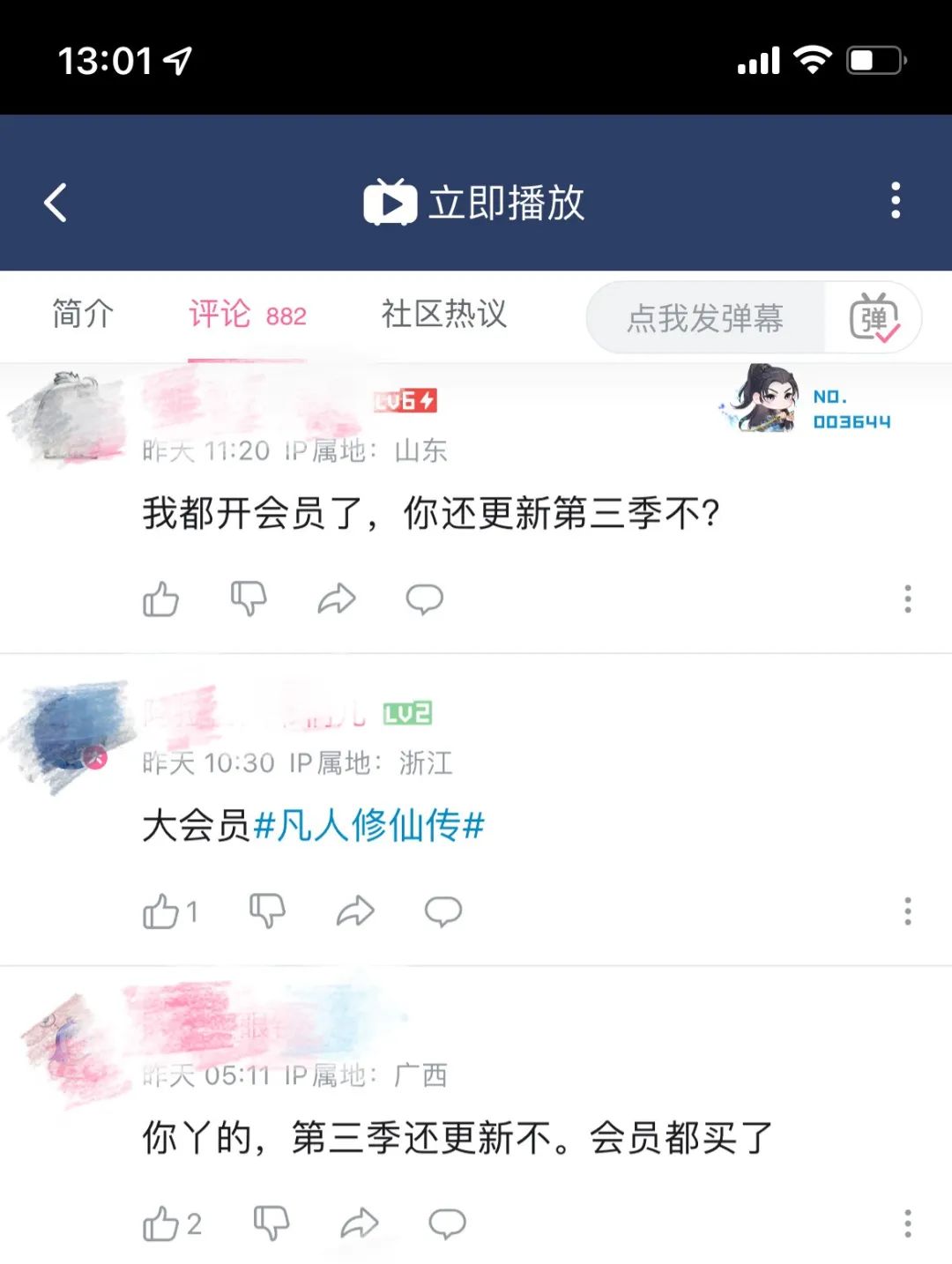Like the 大会员 comment from 浙江
Screen dimensions: 952x1264
click(162, 911)
